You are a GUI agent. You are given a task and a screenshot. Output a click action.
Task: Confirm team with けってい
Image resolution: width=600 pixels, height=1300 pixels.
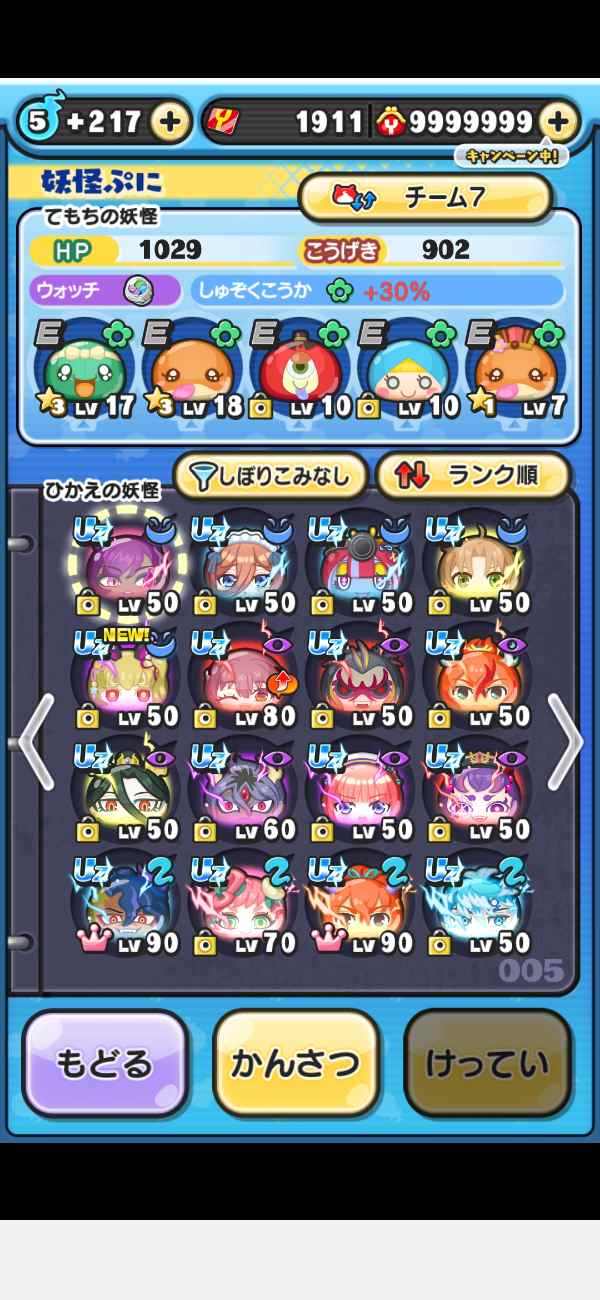tap(487, 1063)
